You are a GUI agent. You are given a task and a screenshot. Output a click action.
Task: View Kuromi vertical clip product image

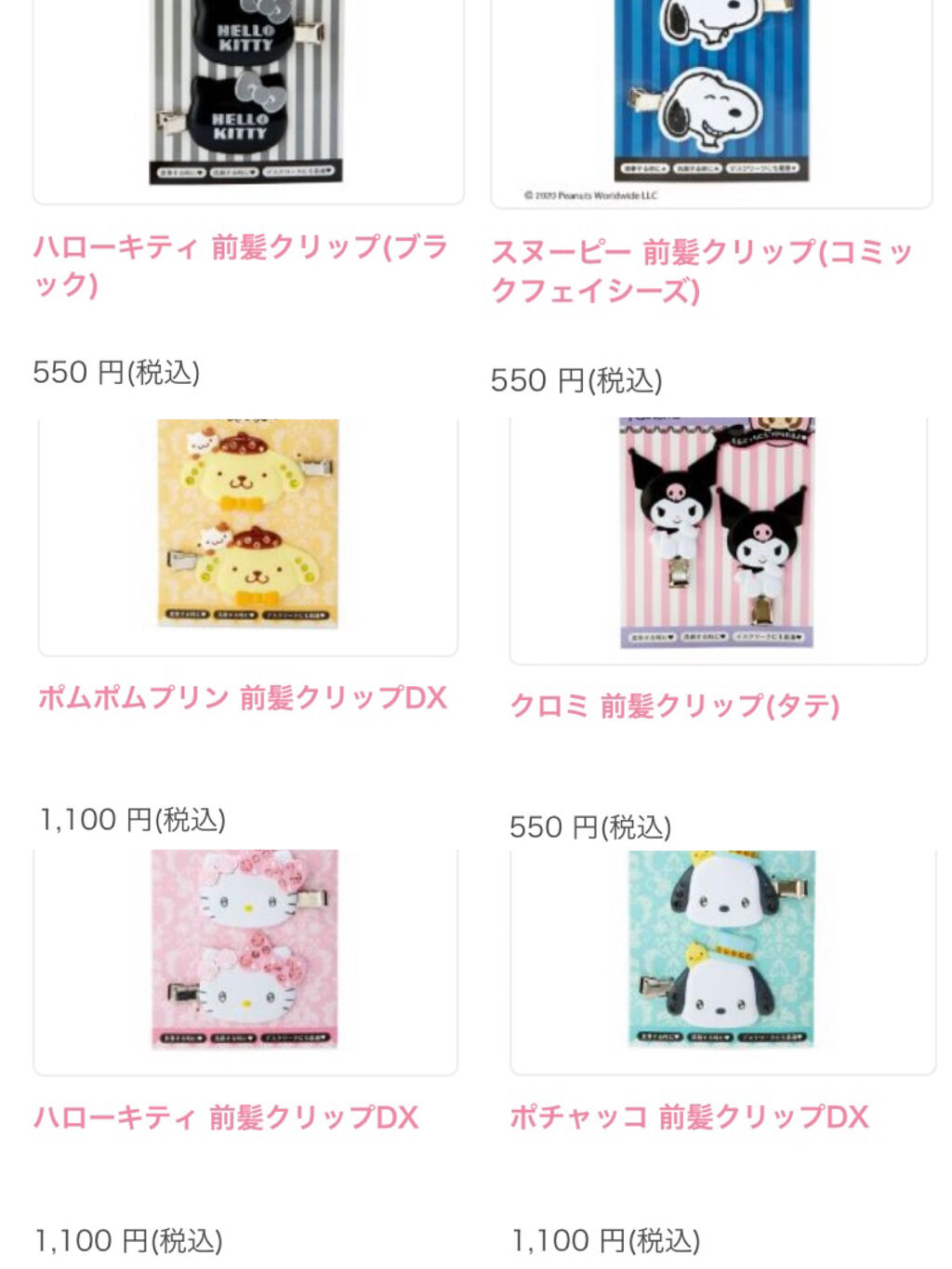[x=717, y=533]
